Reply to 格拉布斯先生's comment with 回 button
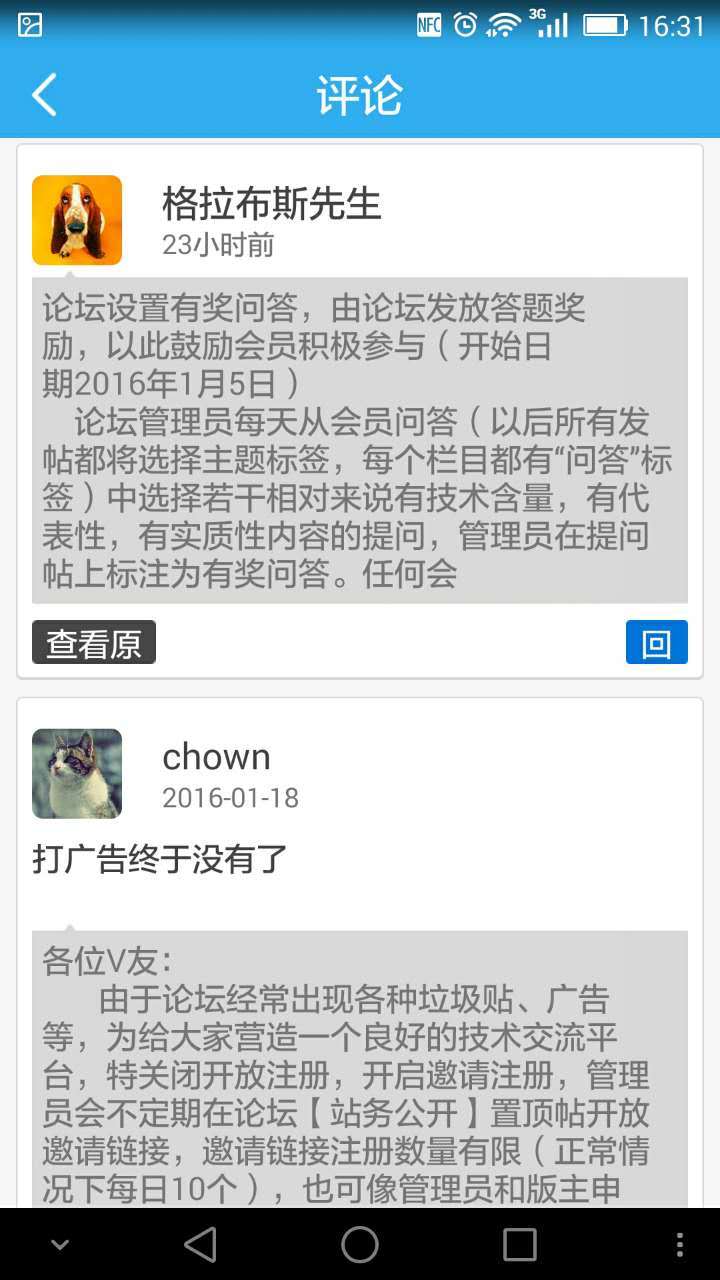Image resolution: width=720 pixels, height=1280 pixels. (x=656, y=643)
